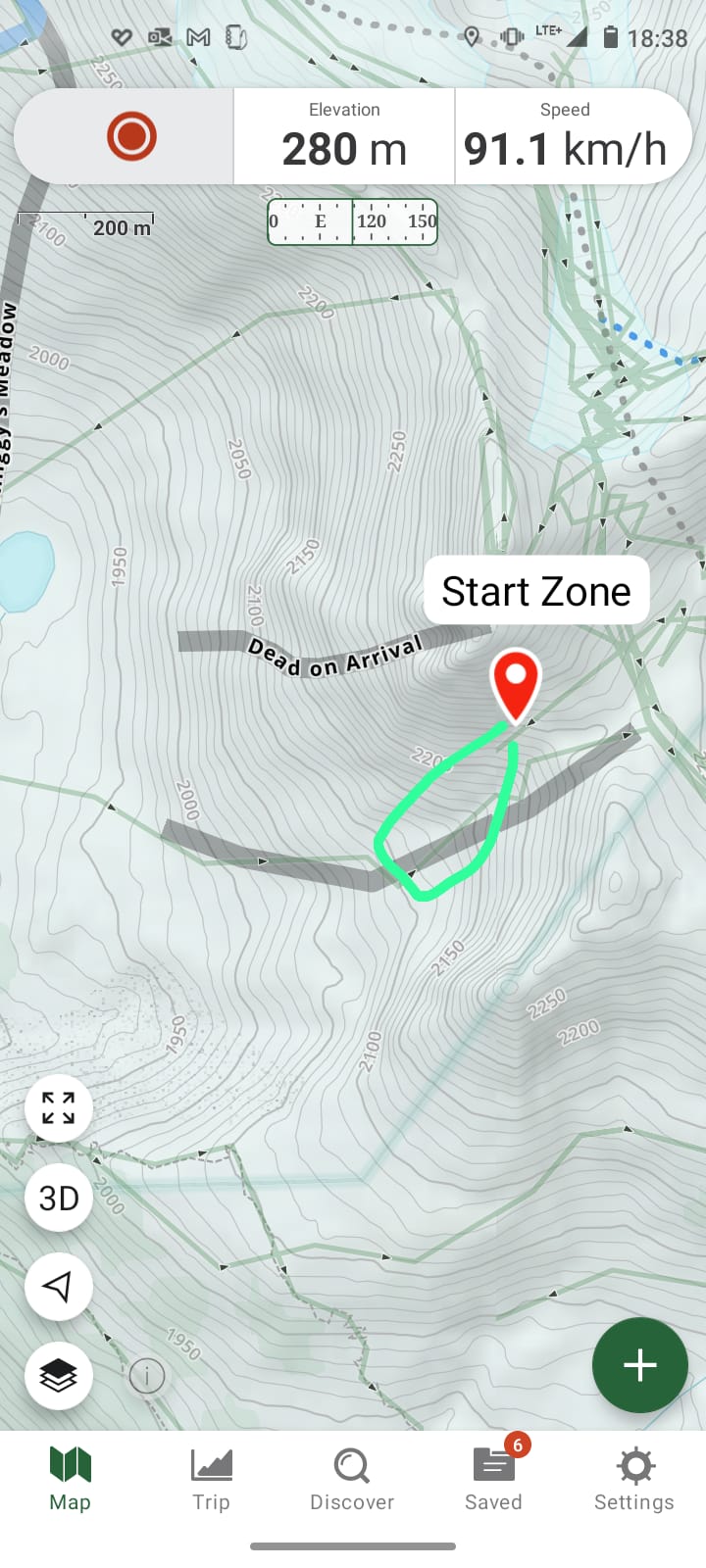Select the Map tab
Viewport: 706px width, 1568px height.
coord(71,1480)
